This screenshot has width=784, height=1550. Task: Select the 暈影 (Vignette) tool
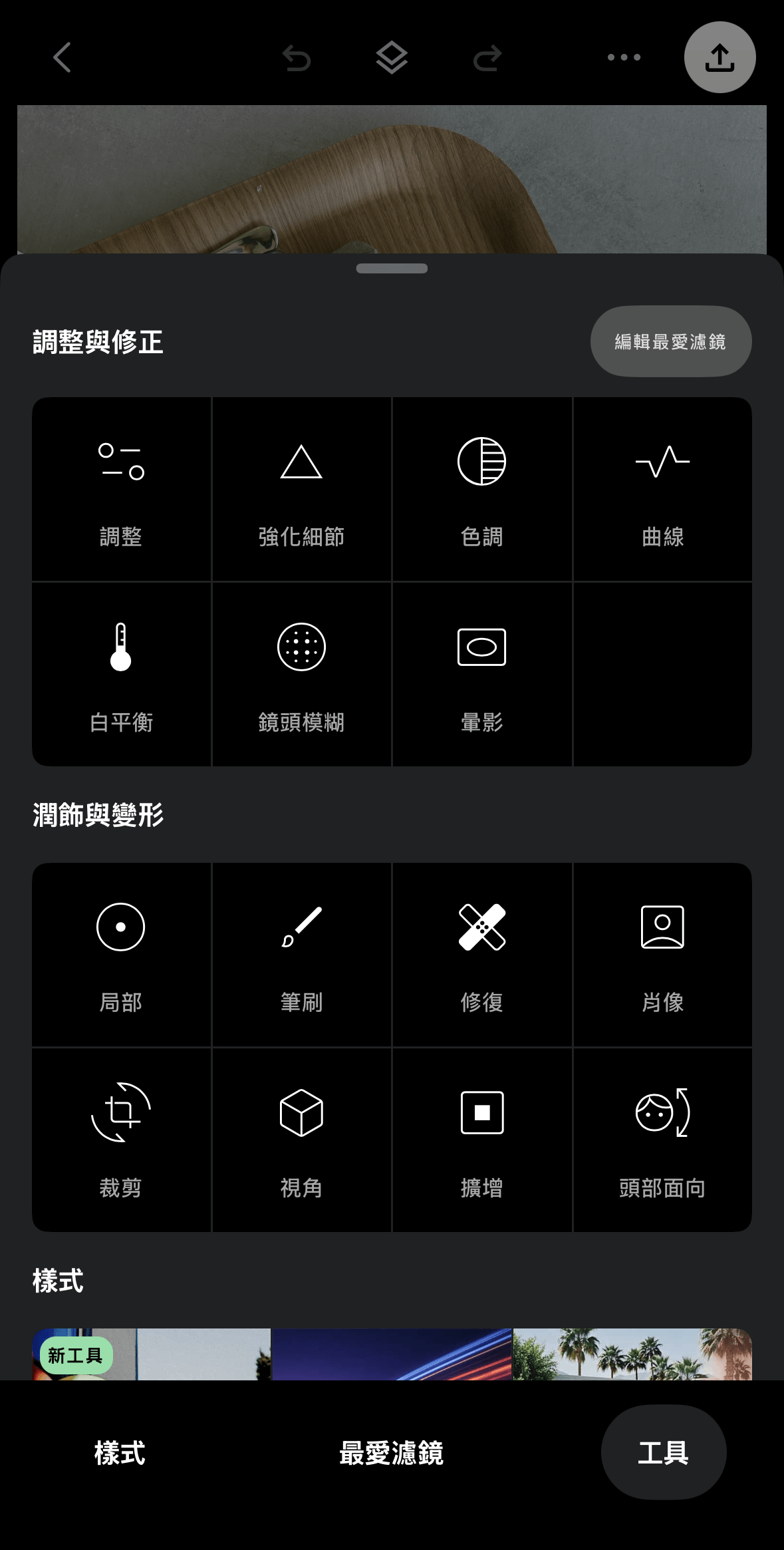pyautogui.click(x=482, y=673)
